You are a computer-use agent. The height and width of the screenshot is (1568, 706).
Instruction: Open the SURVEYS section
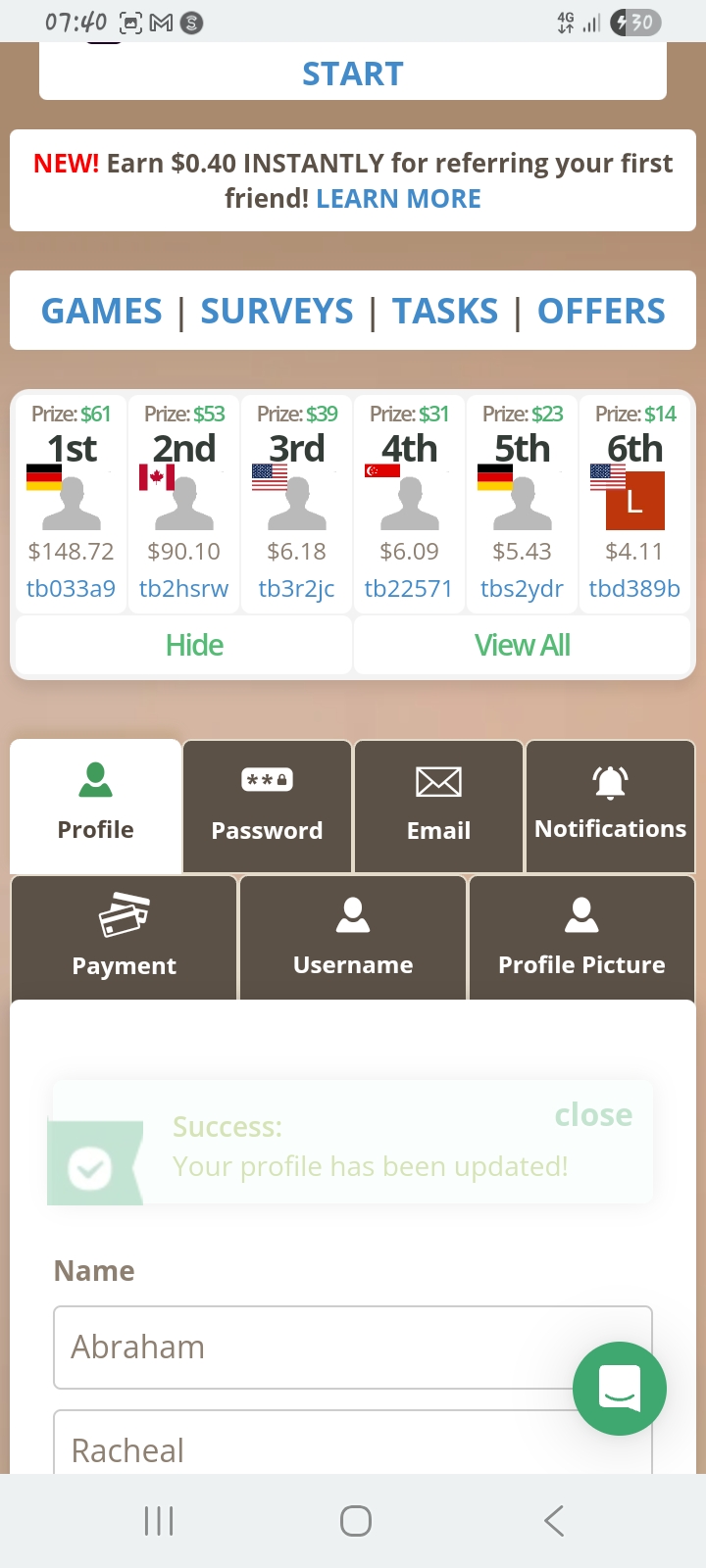(277, 312)
